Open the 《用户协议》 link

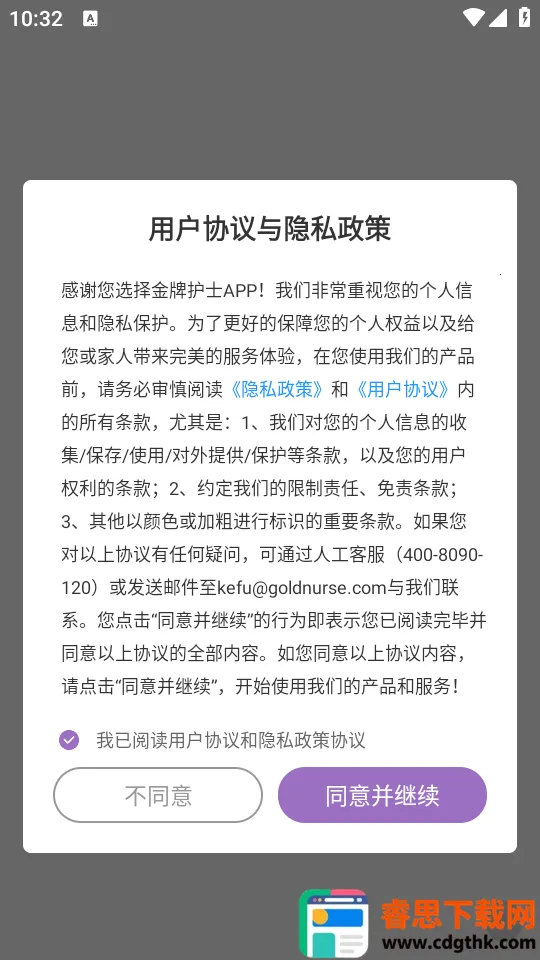coord(404,389)
